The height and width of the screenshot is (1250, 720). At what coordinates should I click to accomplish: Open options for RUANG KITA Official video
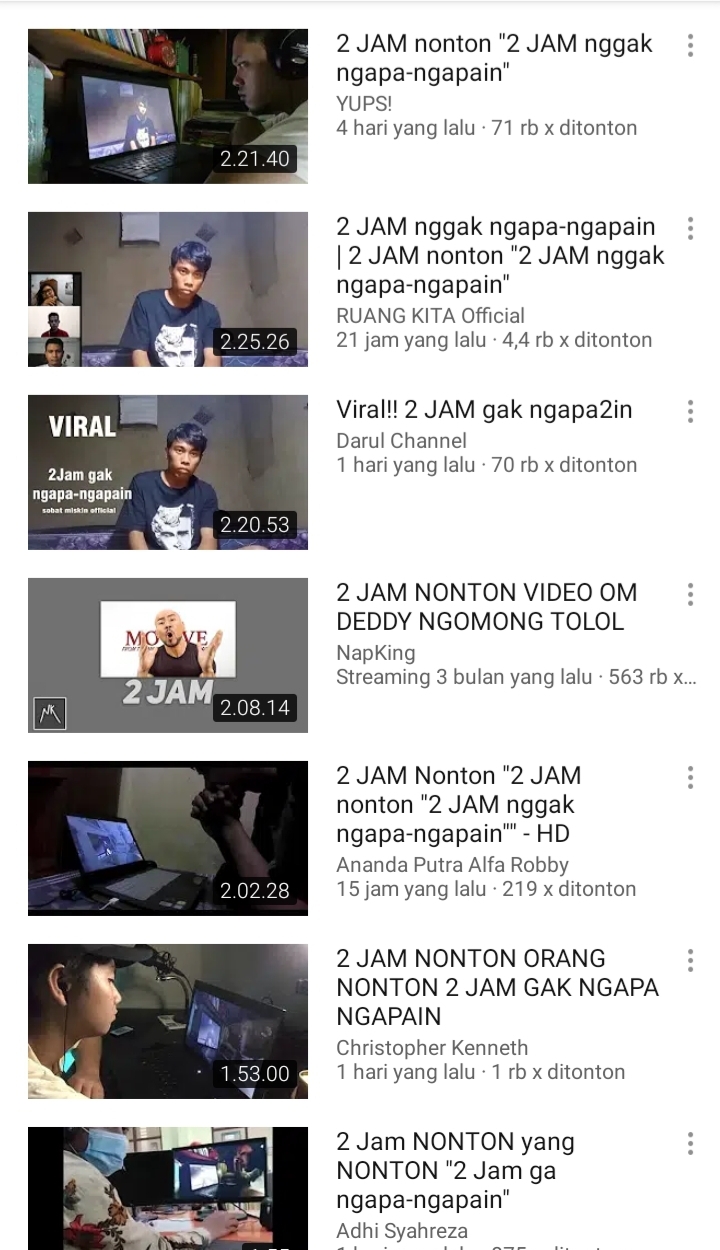coord(690,228)
